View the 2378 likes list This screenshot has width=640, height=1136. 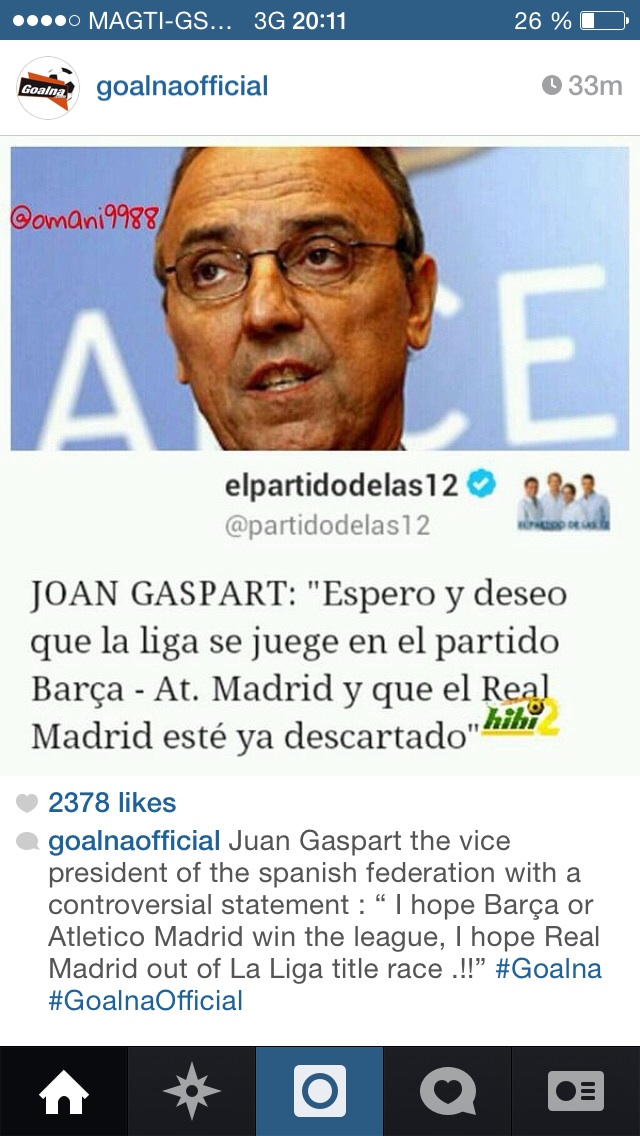pyautogui.click(x=111, y=803)
